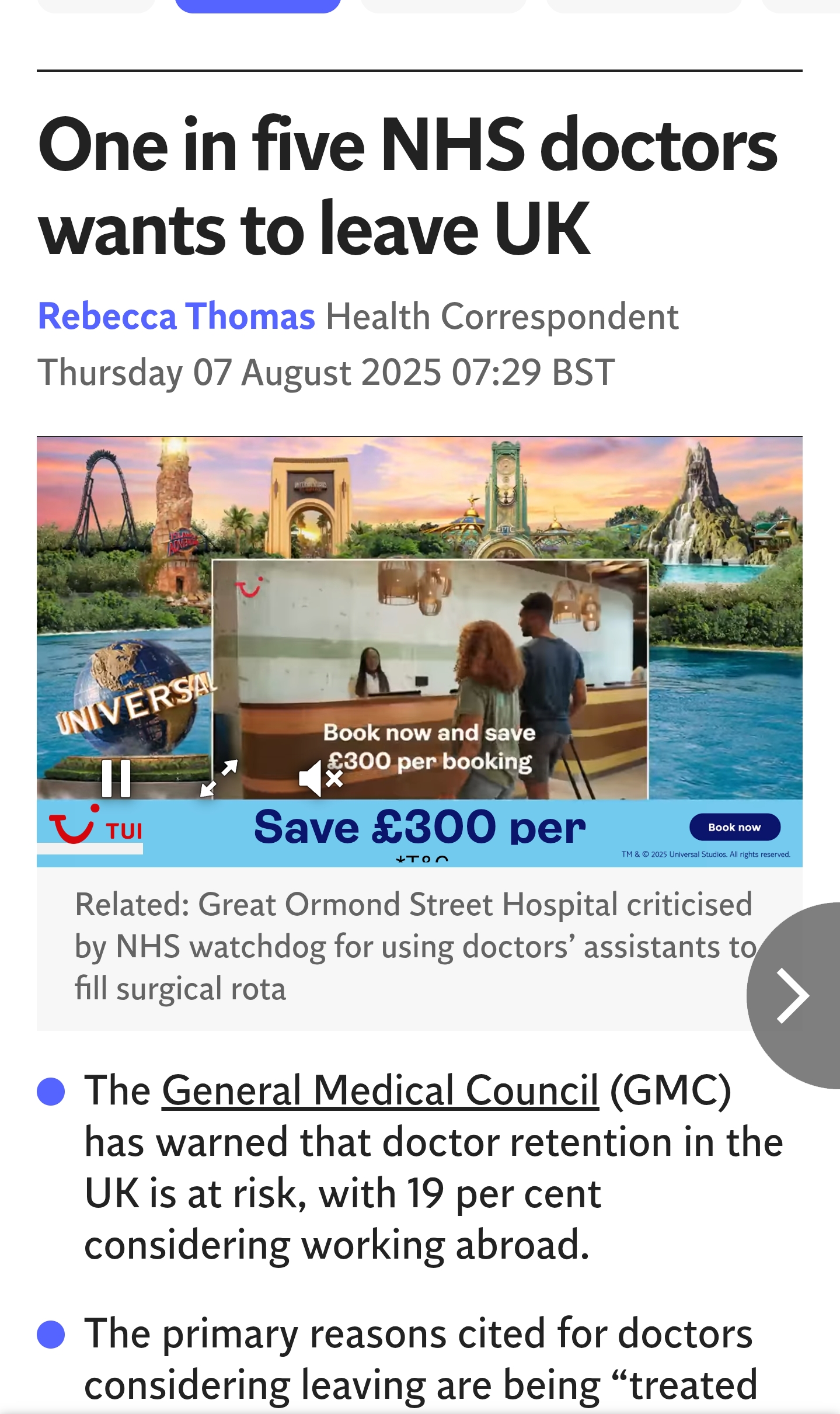Image resolution: width=840 pixels, height=1414 pixels.
Task: Pause the video ad
Action: click(116, 778)
